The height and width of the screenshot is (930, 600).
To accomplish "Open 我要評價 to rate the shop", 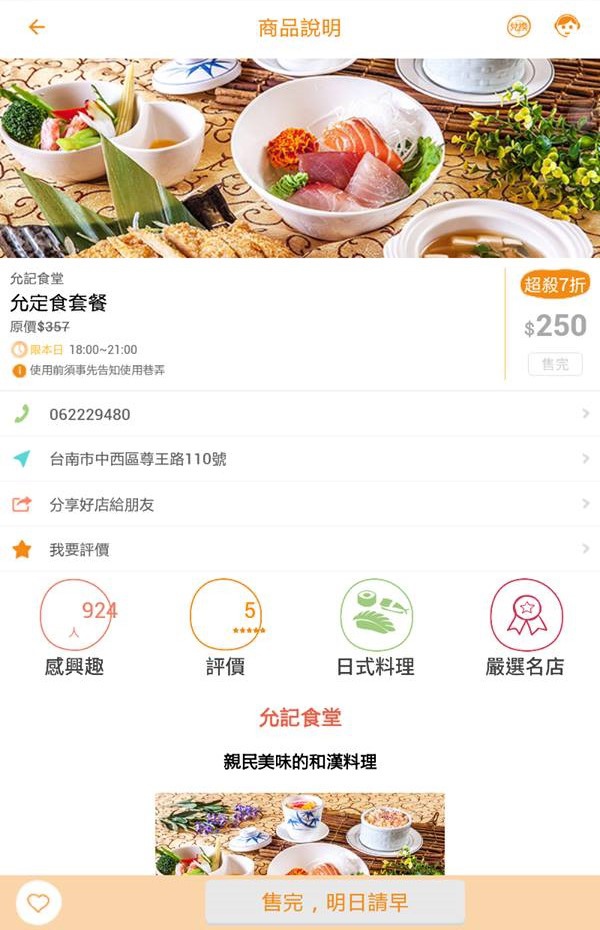I will (300, 549).
